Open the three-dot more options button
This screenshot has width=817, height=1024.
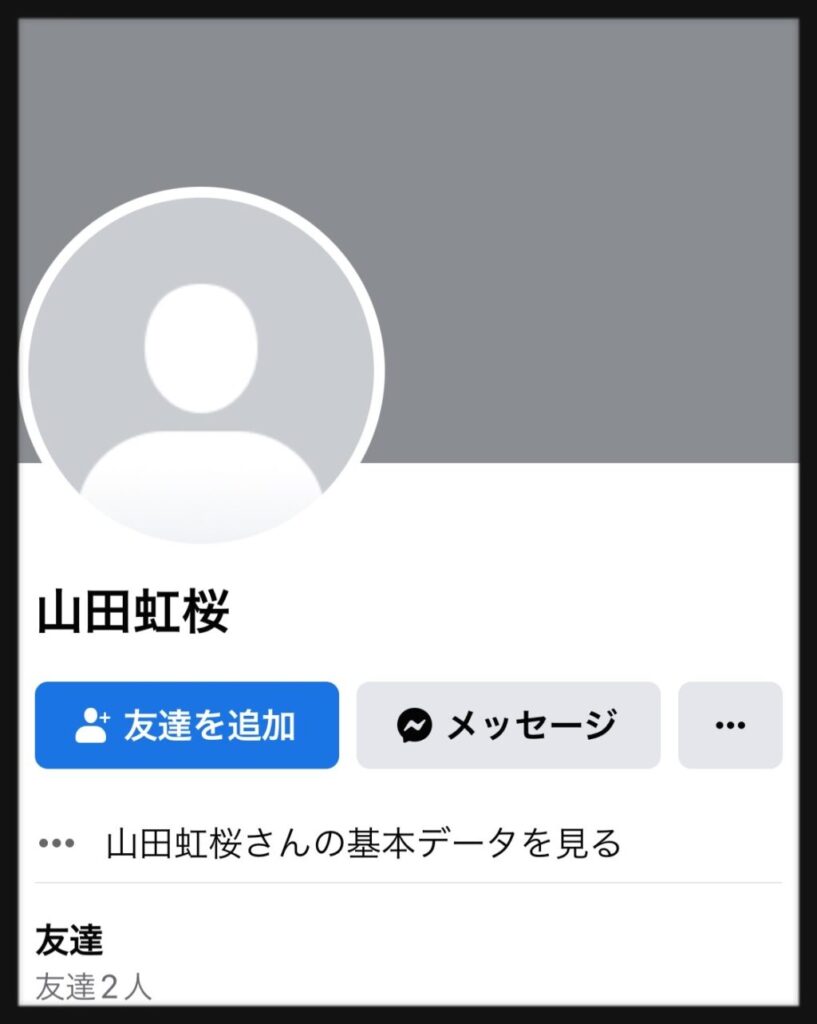click(730, 725)
